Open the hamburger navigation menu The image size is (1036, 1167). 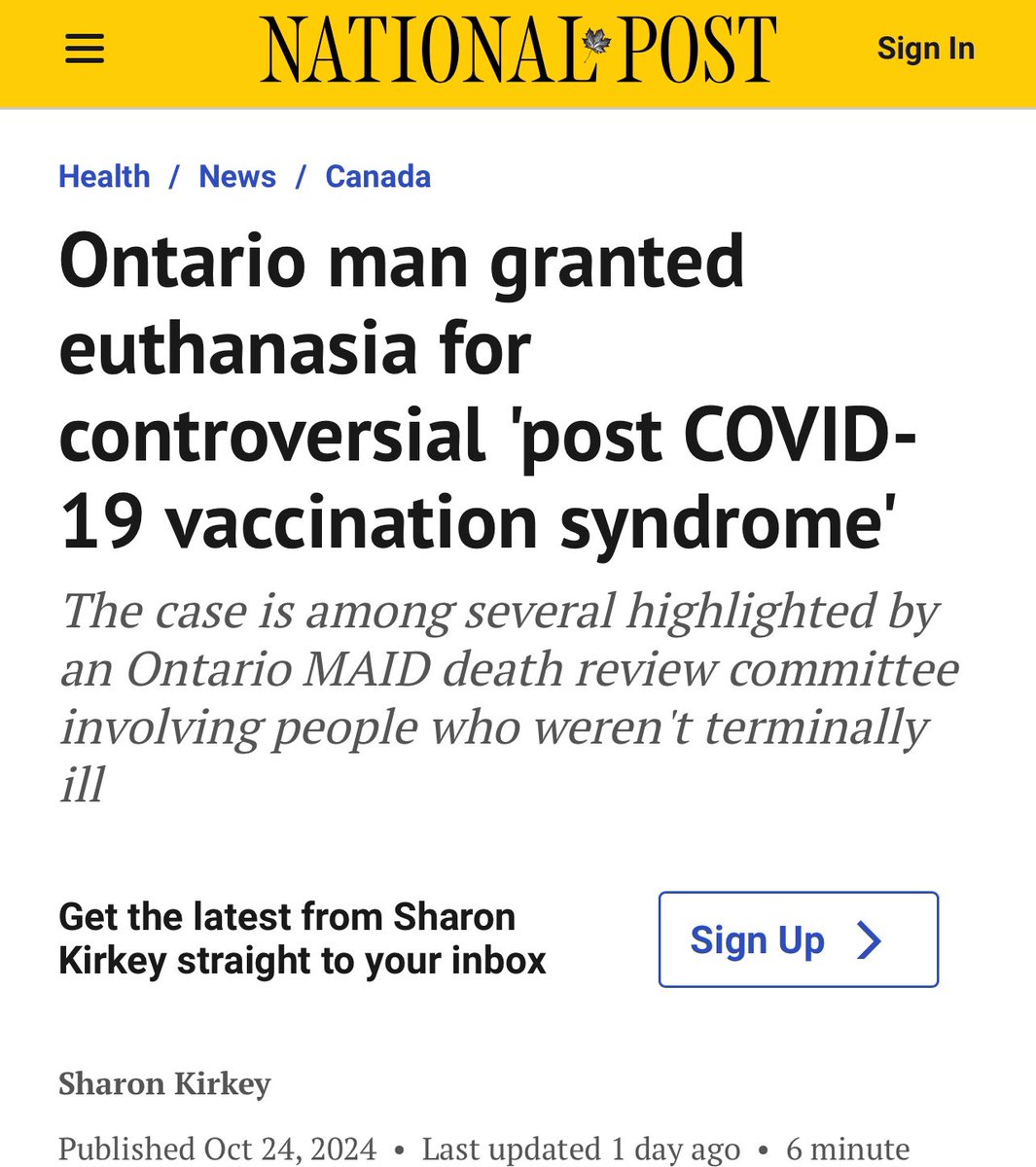coord(85,49)
